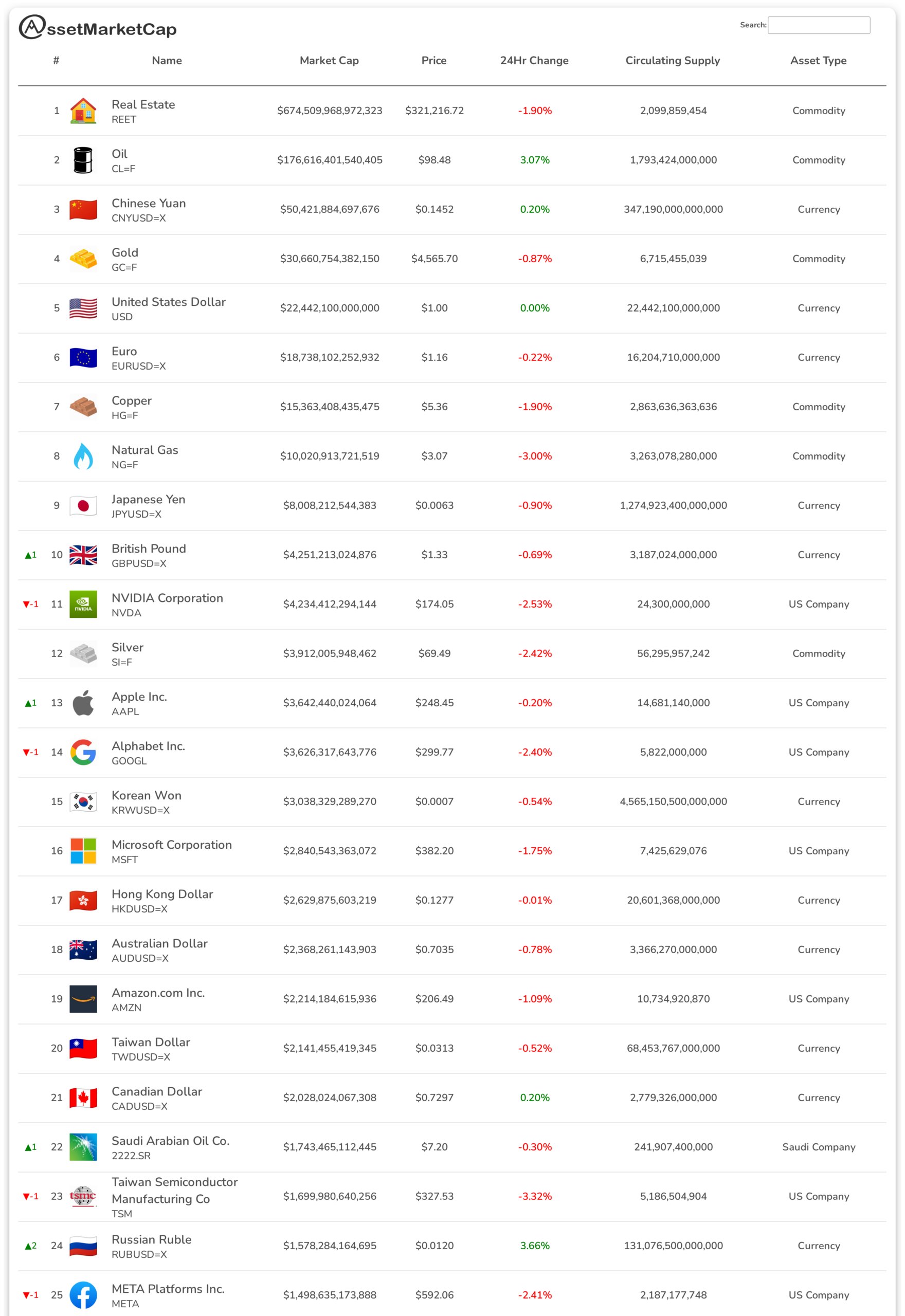Select the oil barrel icon for Oil

pos(83,159)
